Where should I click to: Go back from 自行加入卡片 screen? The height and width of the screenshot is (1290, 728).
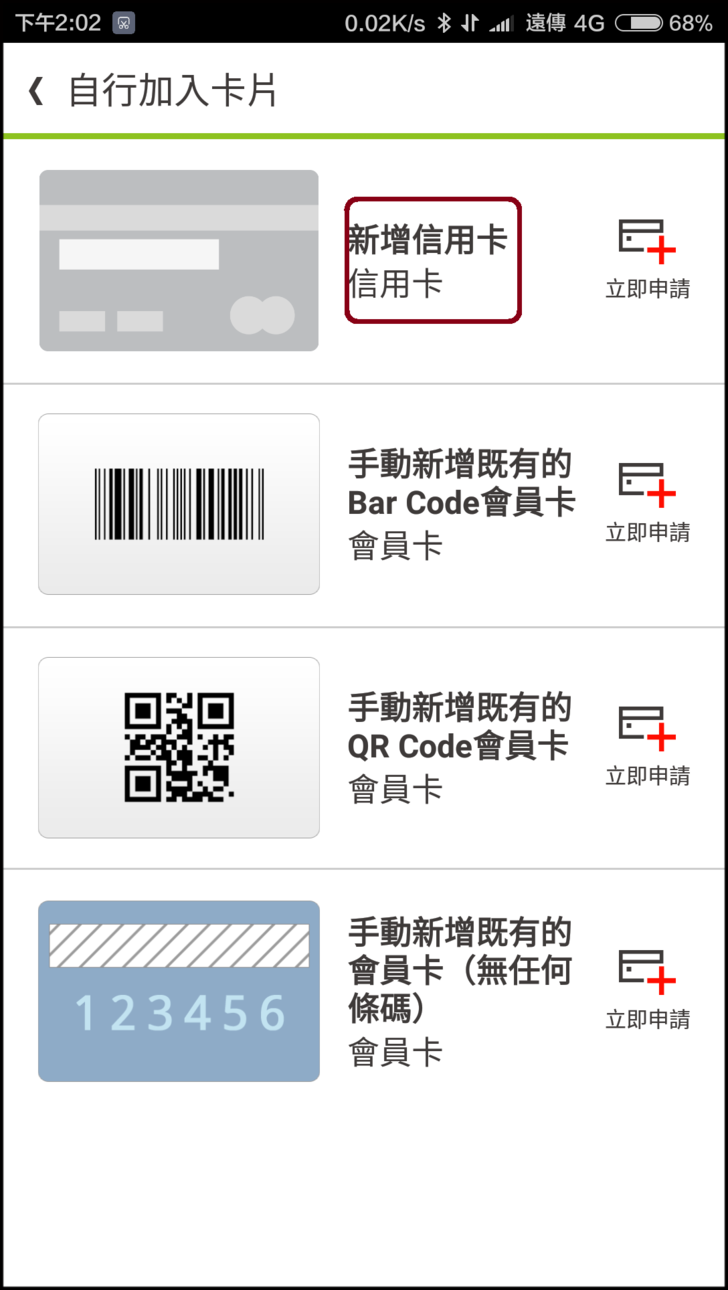tap(37, 91)
